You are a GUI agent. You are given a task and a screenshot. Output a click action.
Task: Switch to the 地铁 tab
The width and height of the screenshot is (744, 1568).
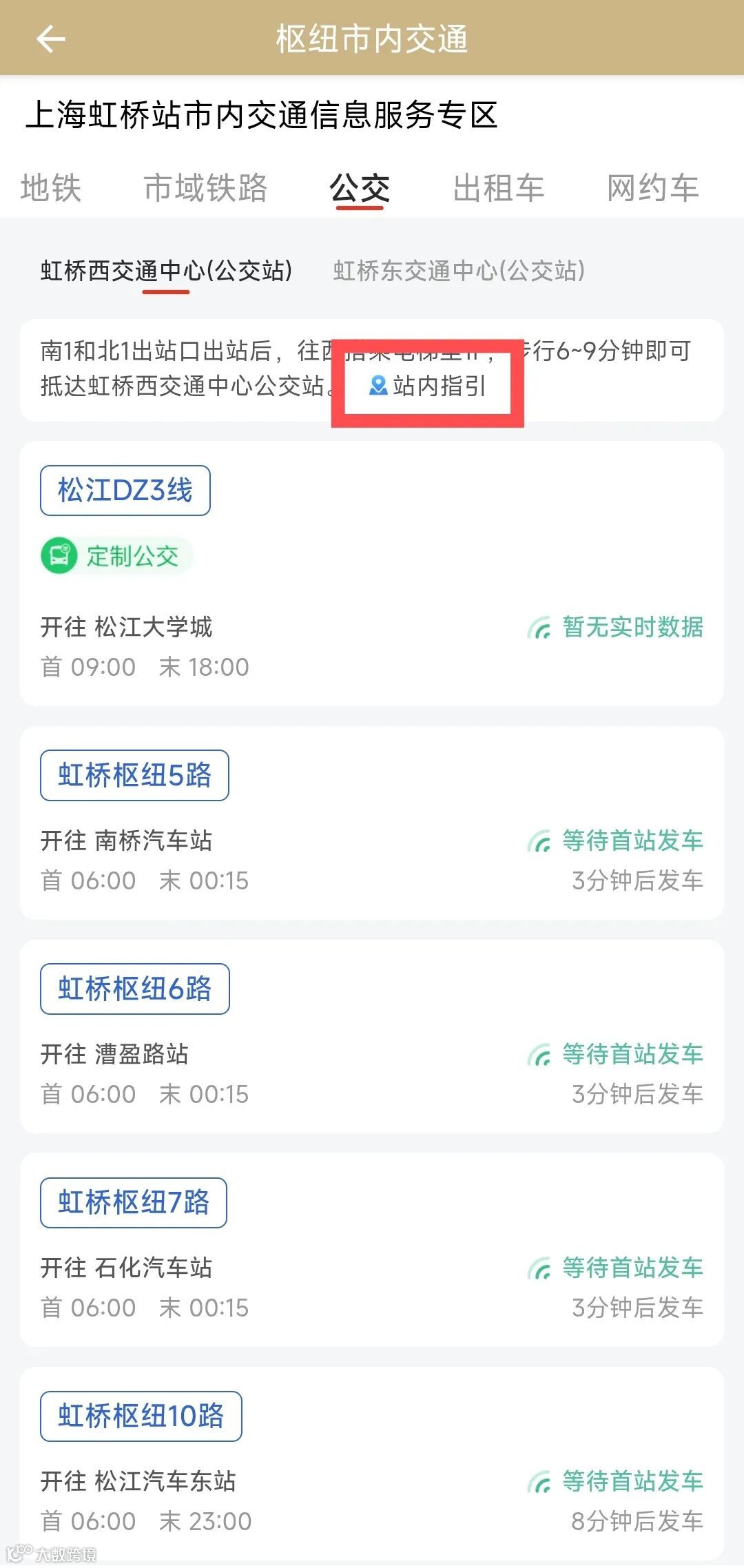pos(51,188)
